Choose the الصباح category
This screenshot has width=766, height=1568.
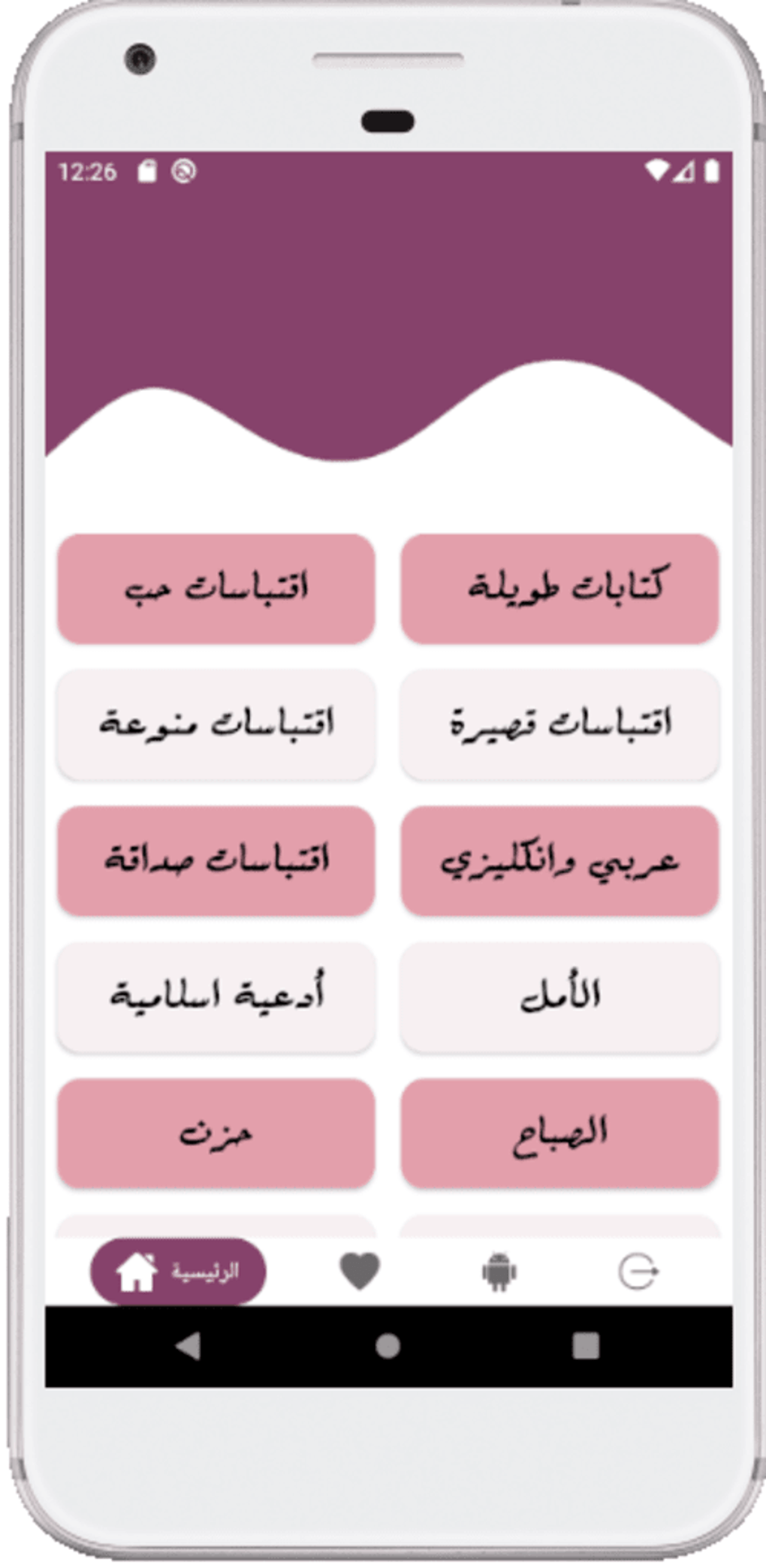(559, 1133)
